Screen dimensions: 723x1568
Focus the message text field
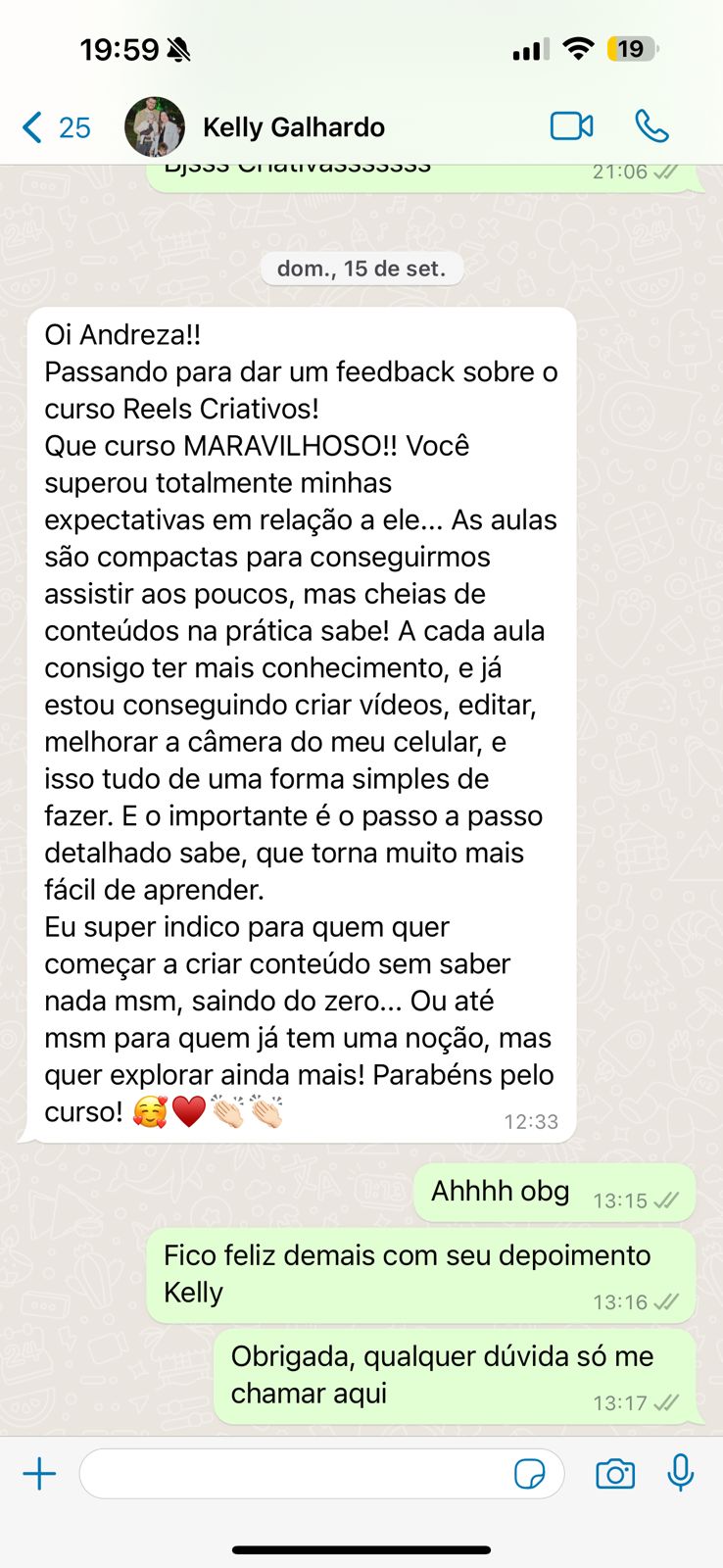coord(294,1474)
